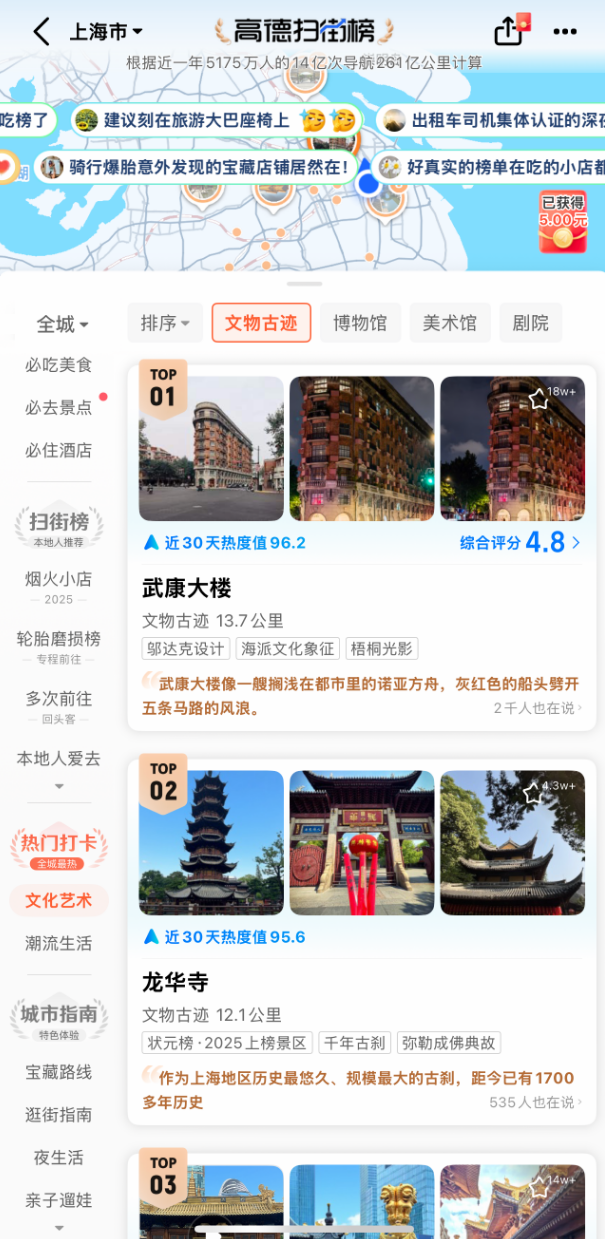Open the 排序 sort dropdown
This screenshot has width=605, height=1239.
click(165, 323)
